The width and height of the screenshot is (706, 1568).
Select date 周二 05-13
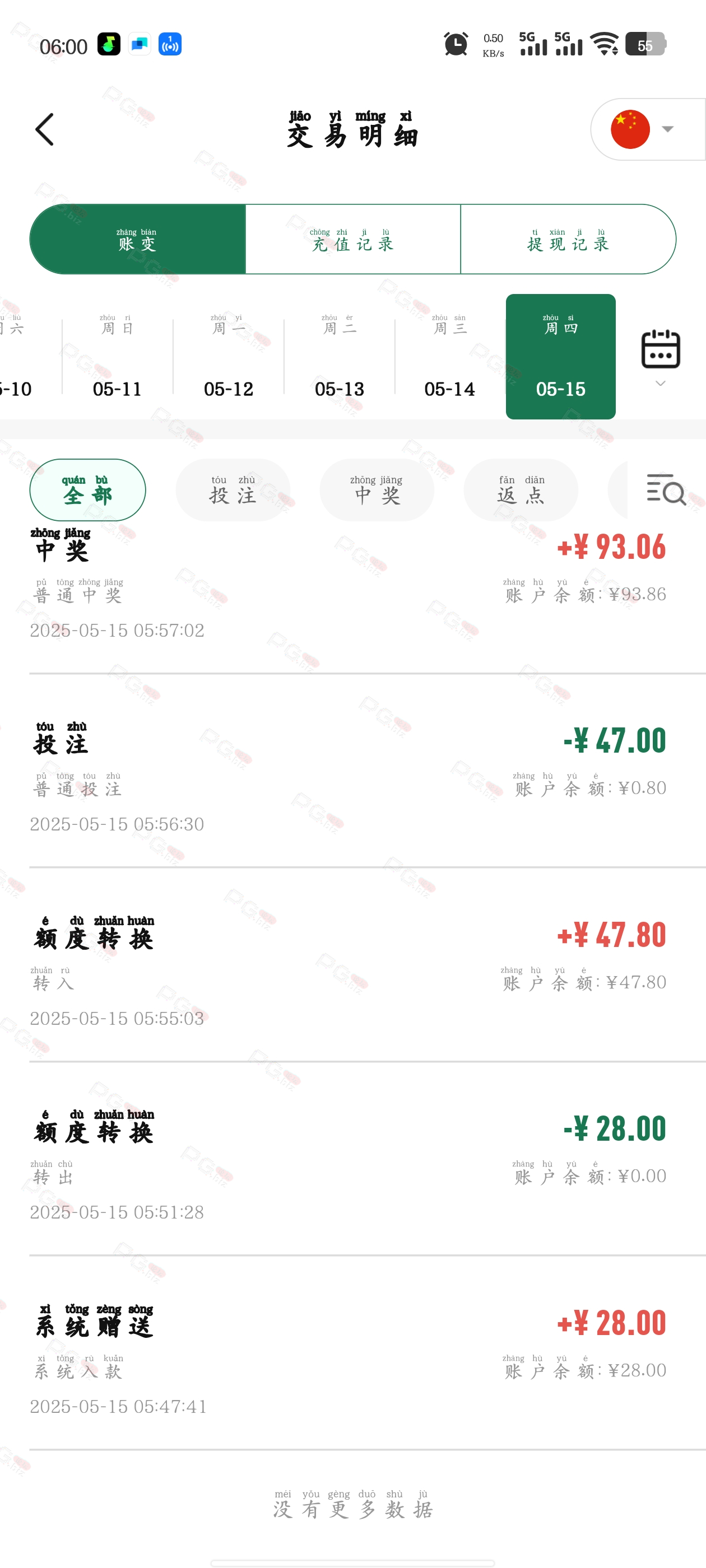(x=340, y=357)
